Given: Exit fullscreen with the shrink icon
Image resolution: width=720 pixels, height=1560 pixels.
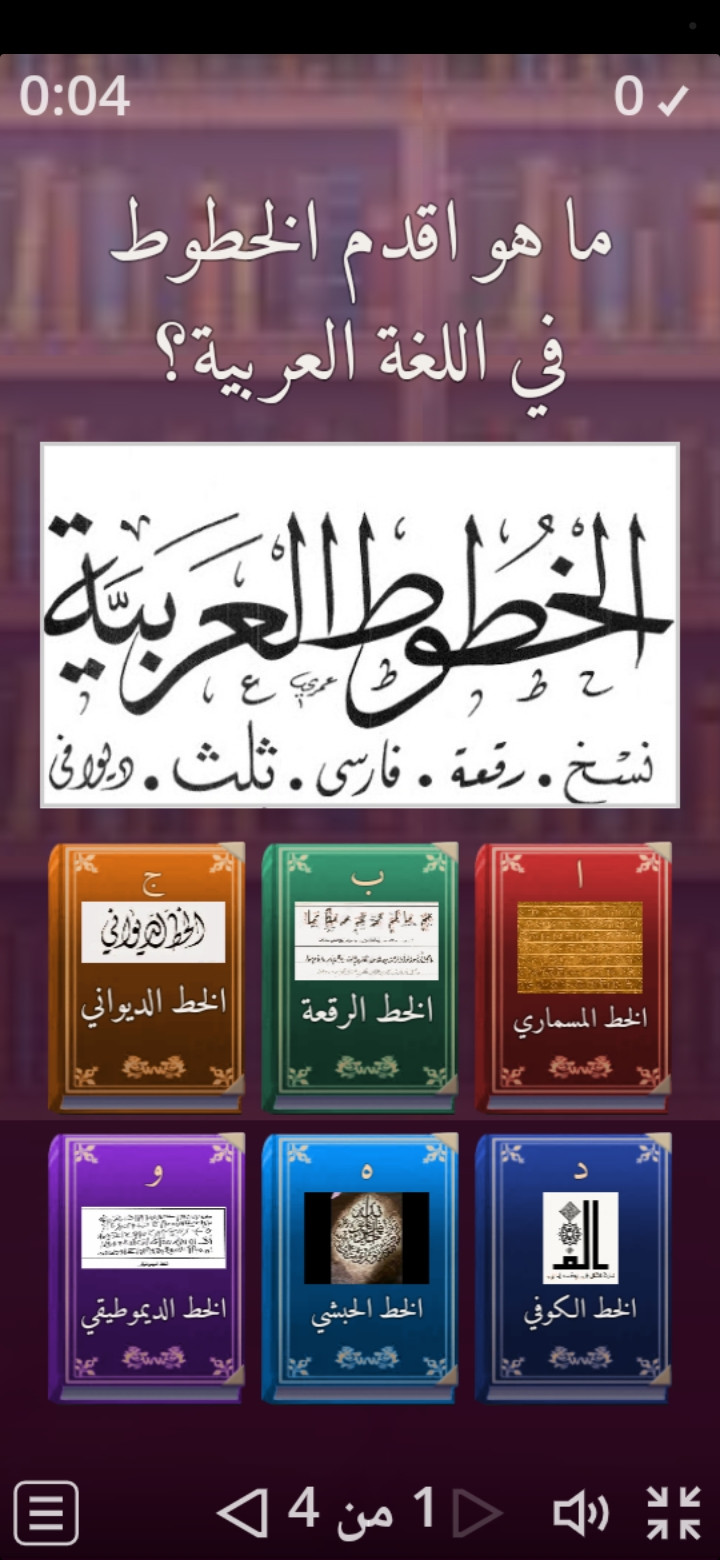Looking at the screenshot, I should [x=673, y=1513].
